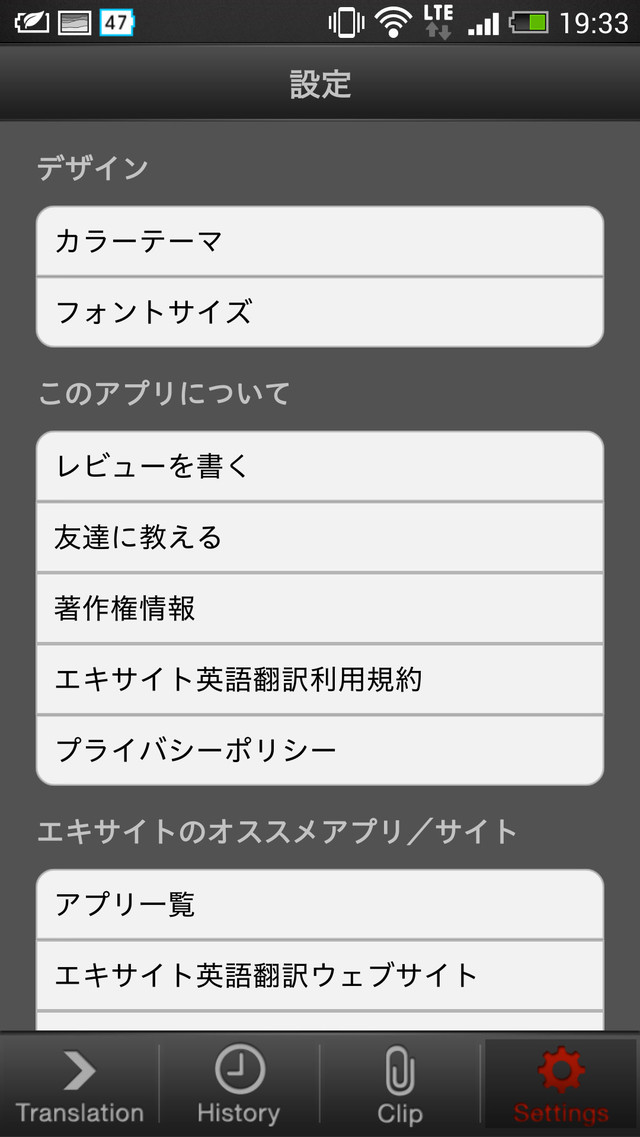The height and width of the screenshot is (1137, 640).
Task: Switch to the Translation tab
Action: (80, 1085)
